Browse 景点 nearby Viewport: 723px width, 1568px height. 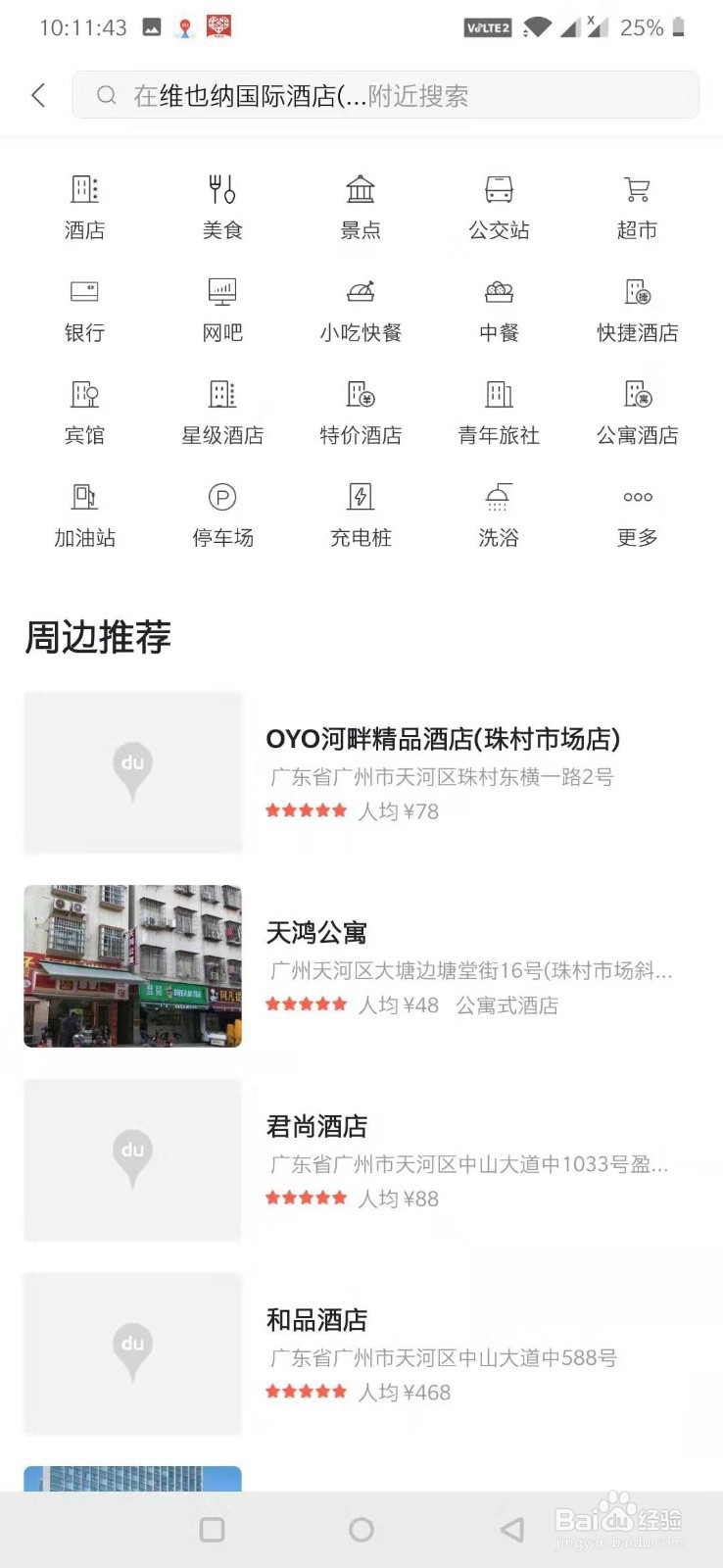[x=361, y=207]
